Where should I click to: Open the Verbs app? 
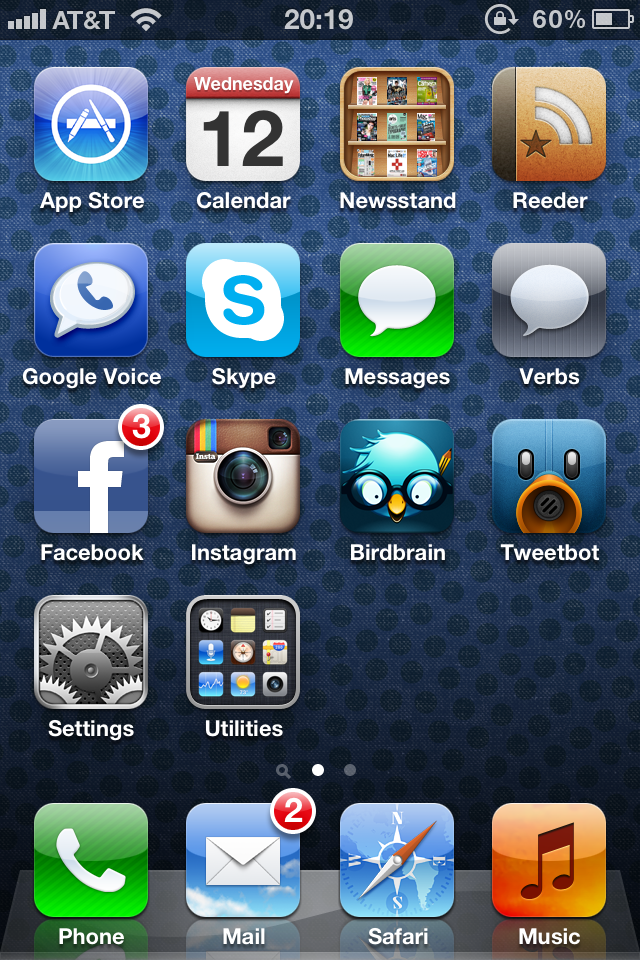pos(548,300)
